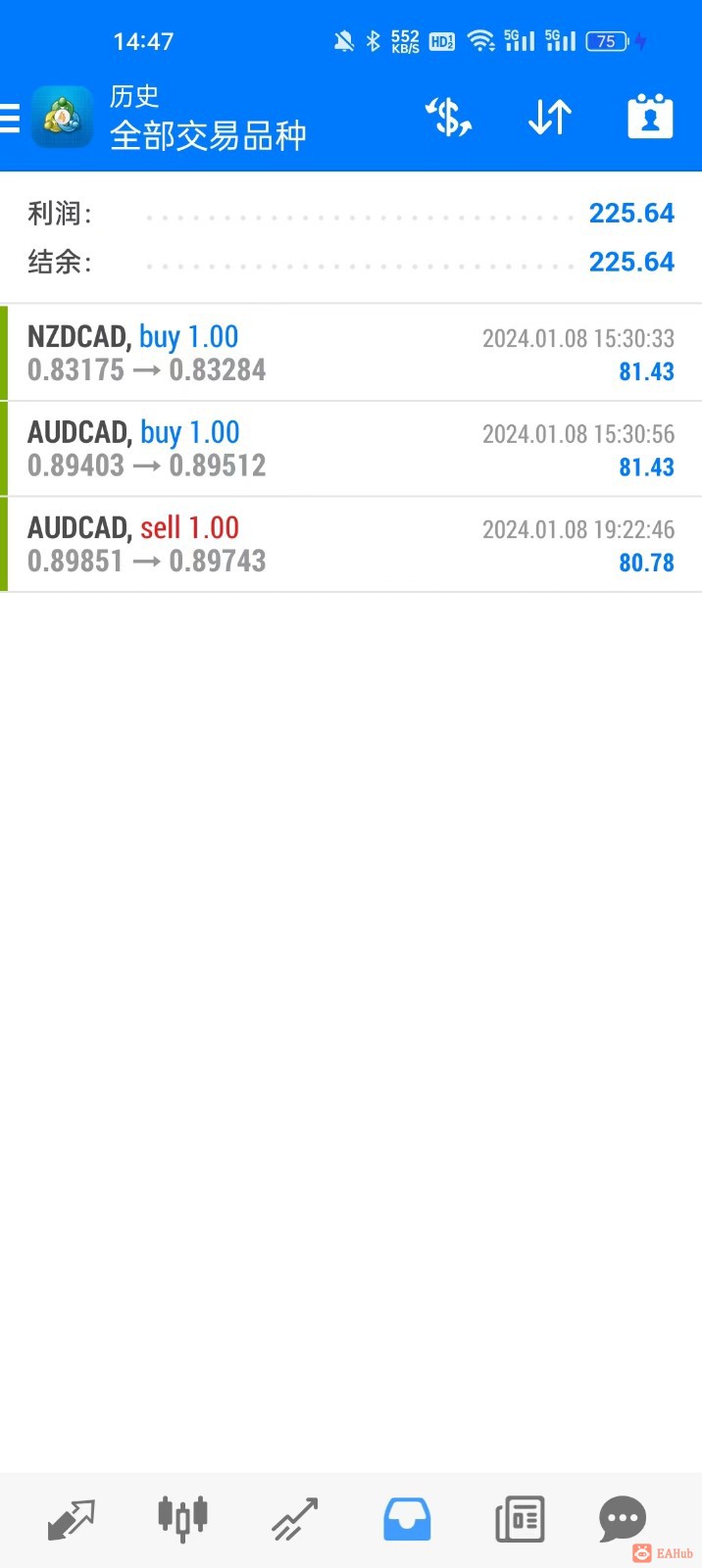This screenshot has width=702, height=1568.
Task: Open the symbol filter dollar icon
Action: 449,118
